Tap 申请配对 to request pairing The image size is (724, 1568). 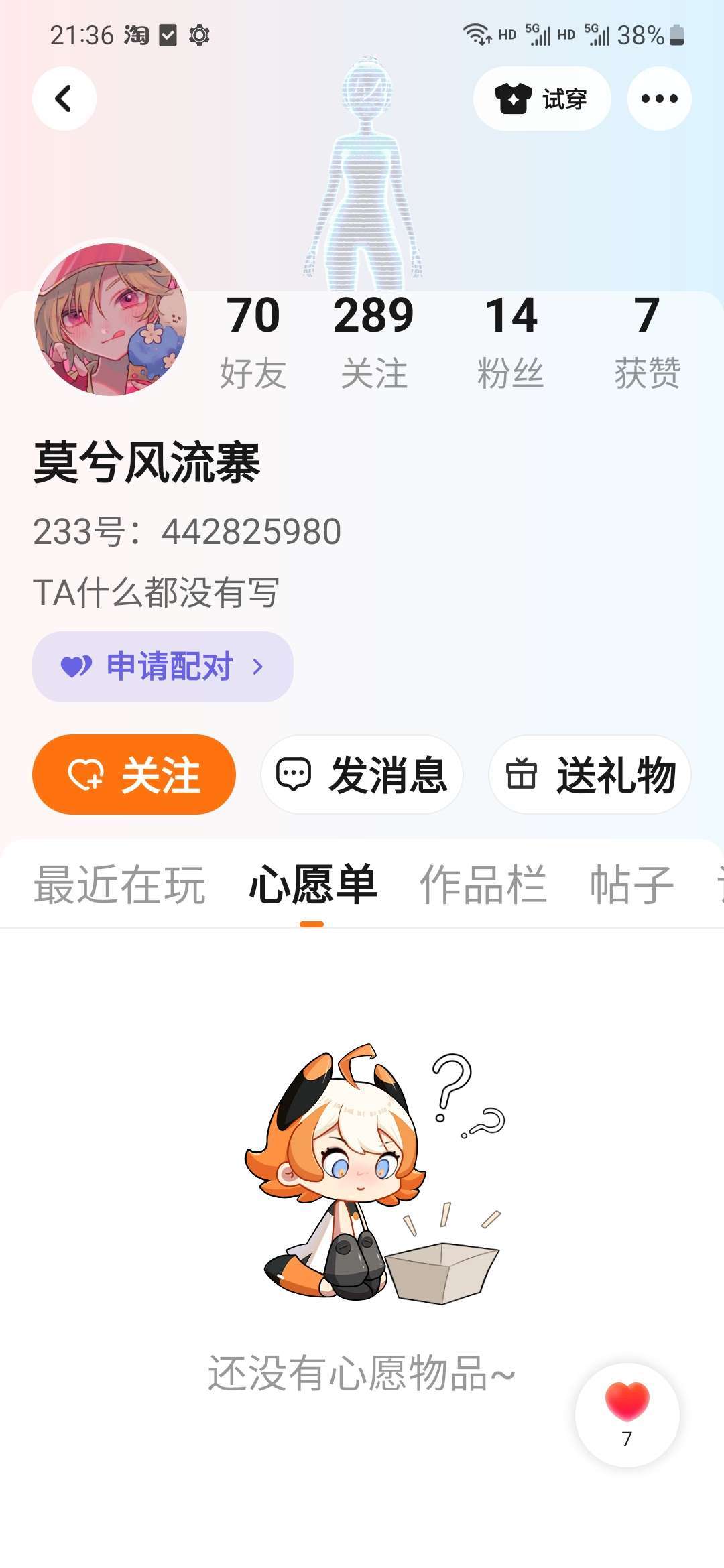(x=163, y=667)
